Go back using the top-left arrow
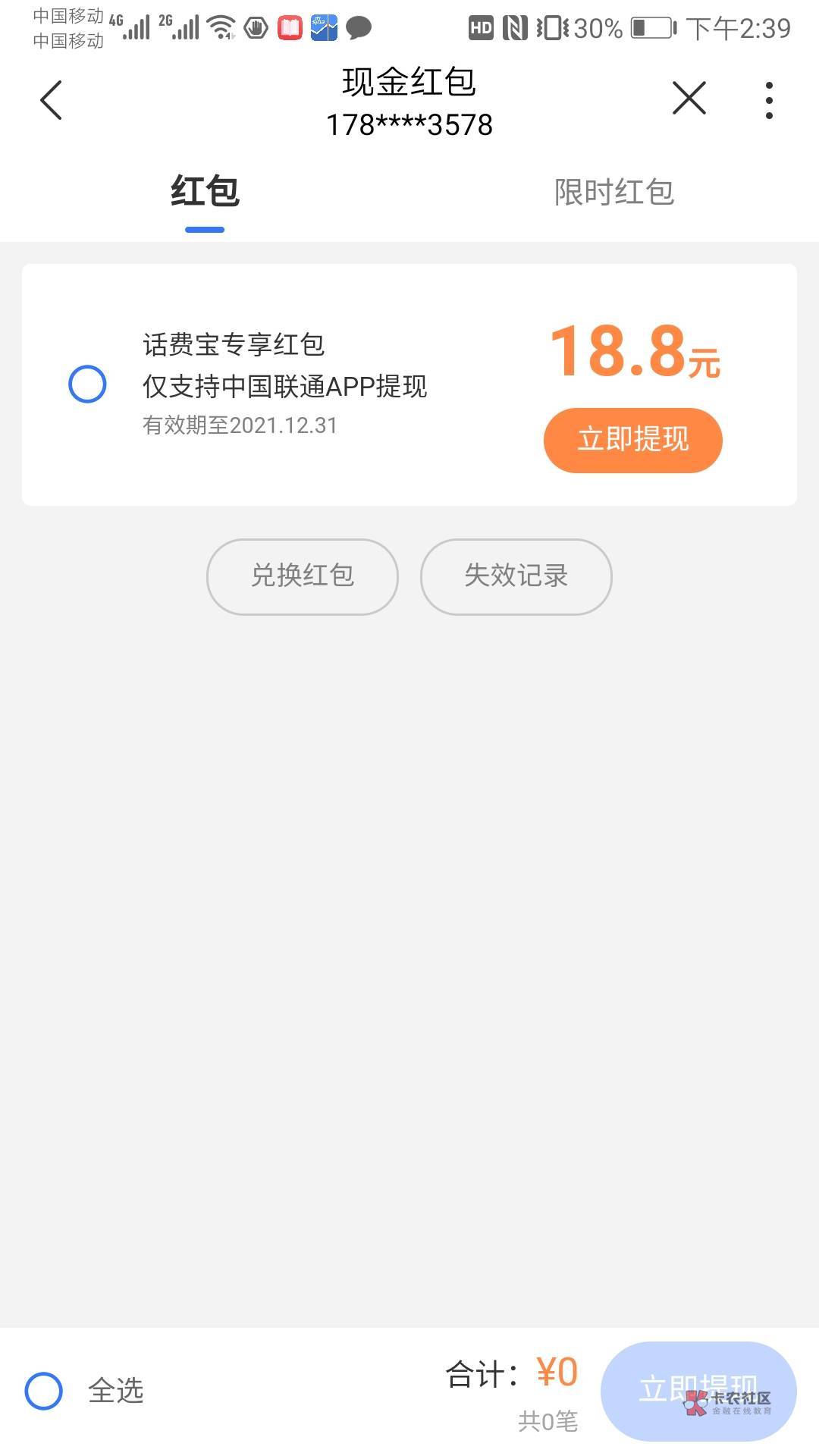This screenshot has width=819, height=1456. [51, 100]
